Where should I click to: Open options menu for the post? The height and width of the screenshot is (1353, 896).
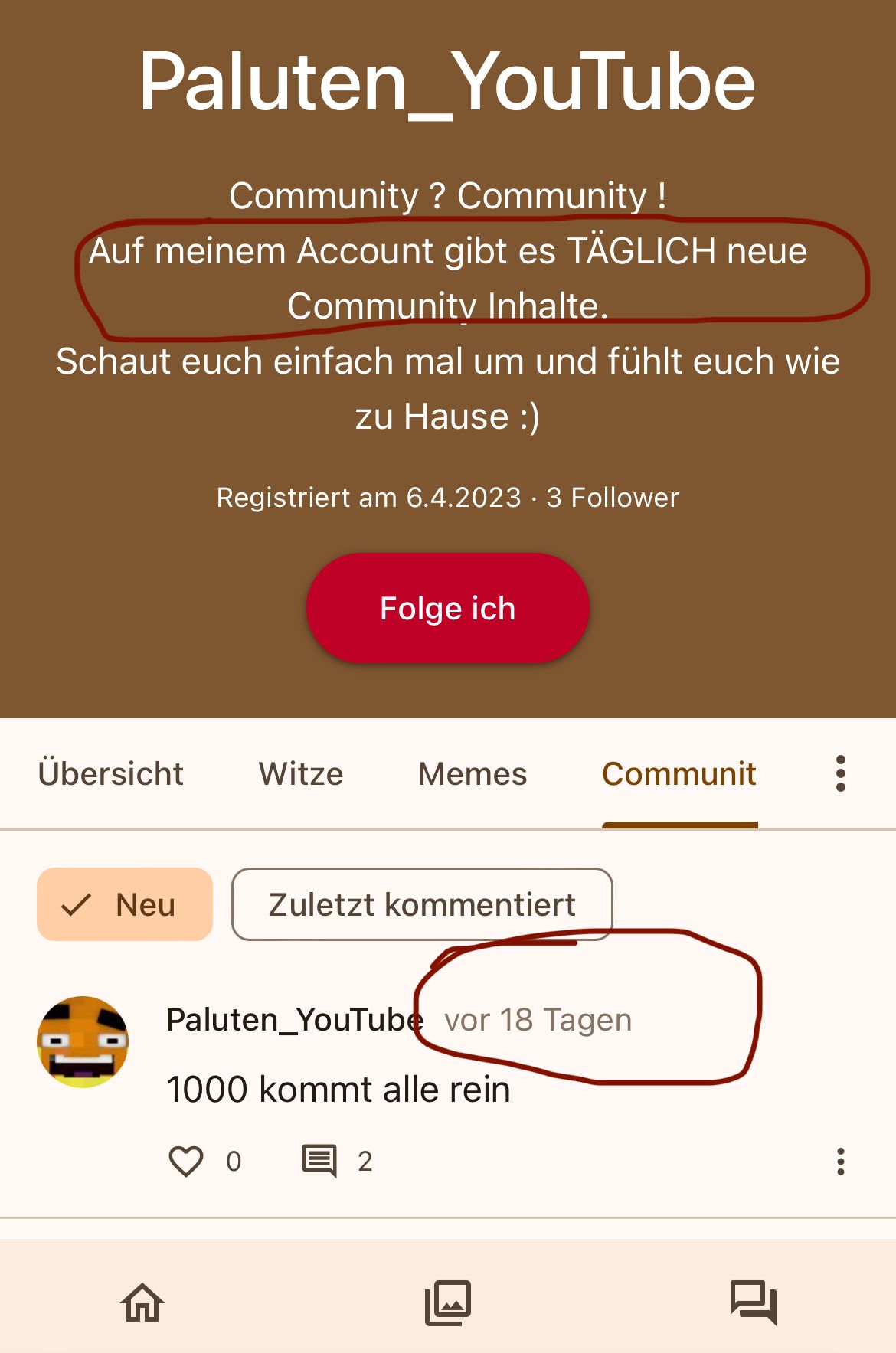[840, 1161]
